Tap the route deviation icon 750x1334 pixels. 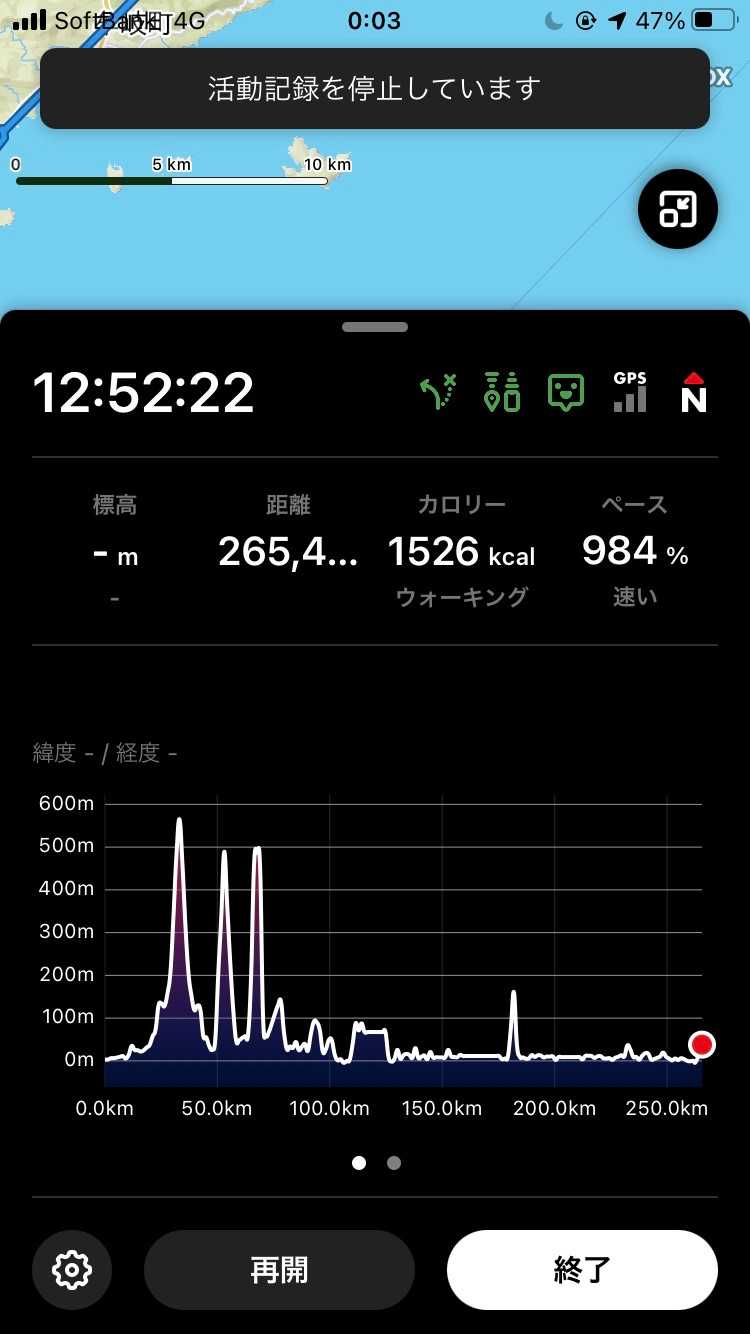pos(438,393)
